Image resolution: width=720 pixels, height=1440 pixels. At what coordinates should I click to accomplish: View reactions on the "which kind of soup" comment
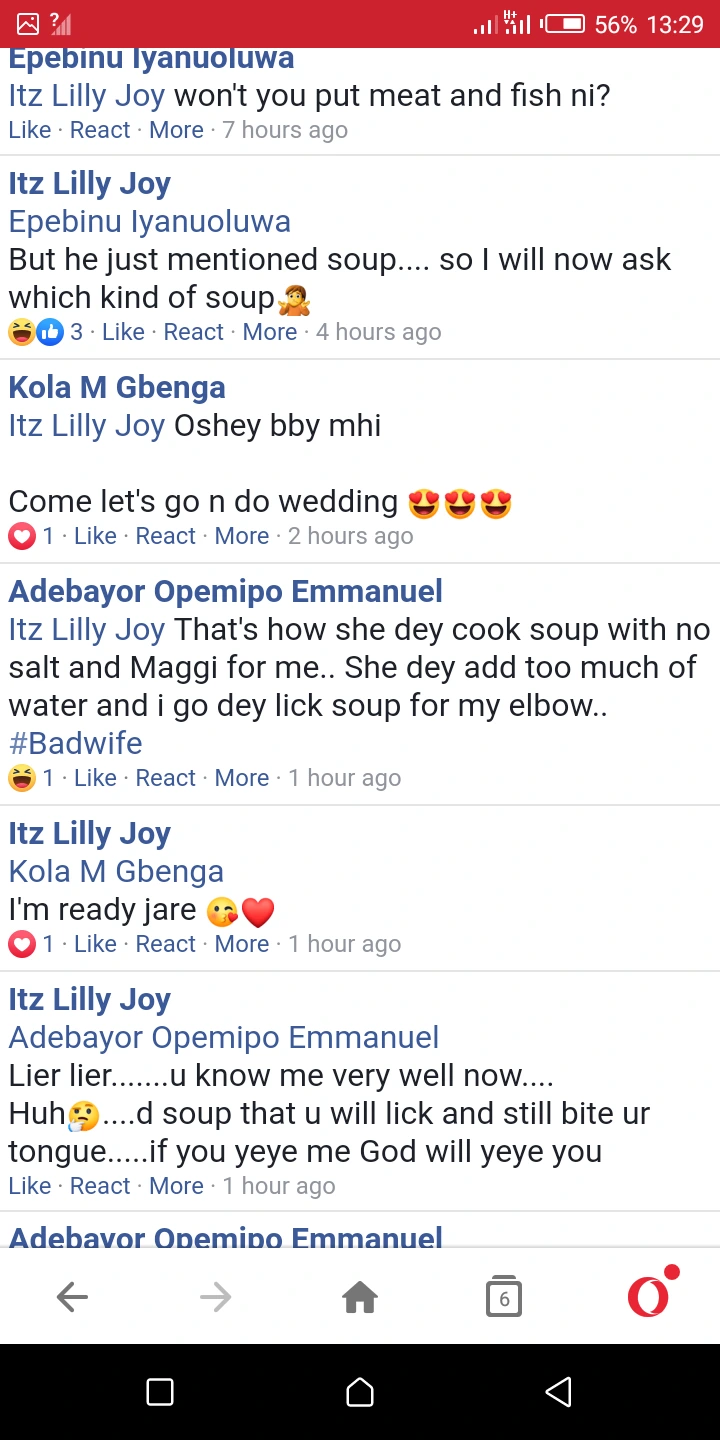tap(45, 332)
